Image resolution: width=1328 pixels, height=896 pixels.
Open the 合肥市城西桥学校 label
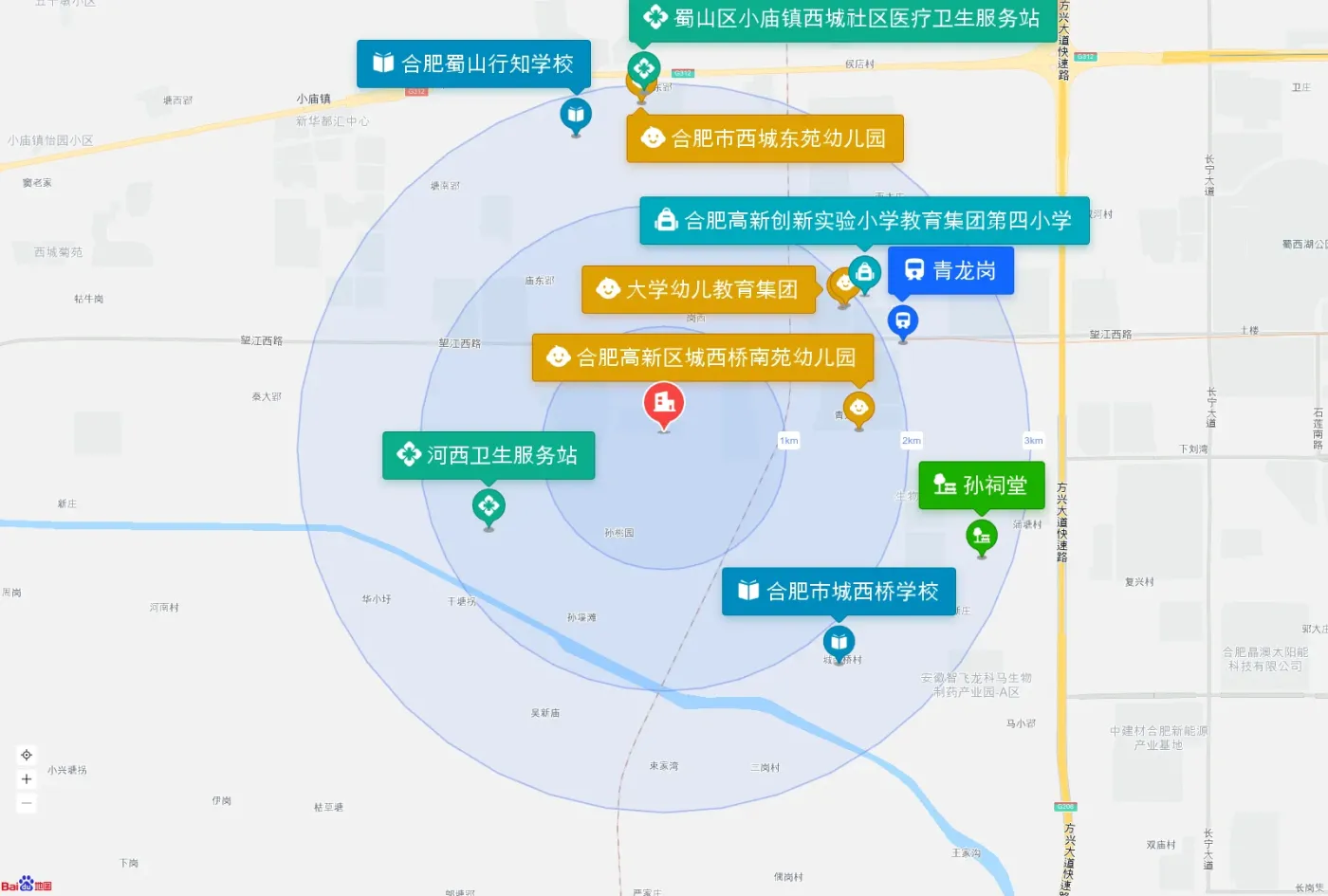[839, 592]
